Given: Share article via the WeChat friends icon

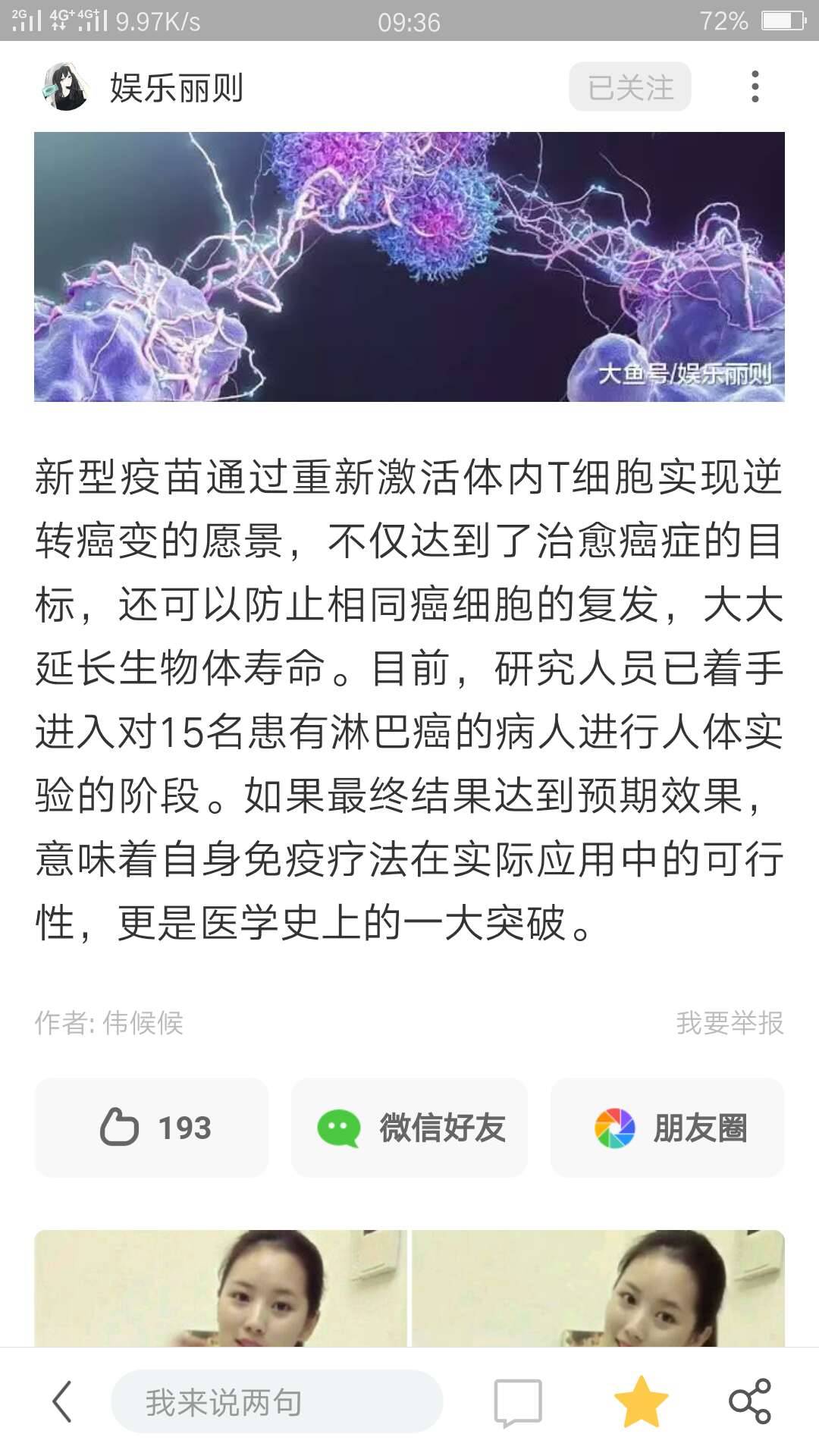Looking at the screenshot, I should coord(342,1128).
